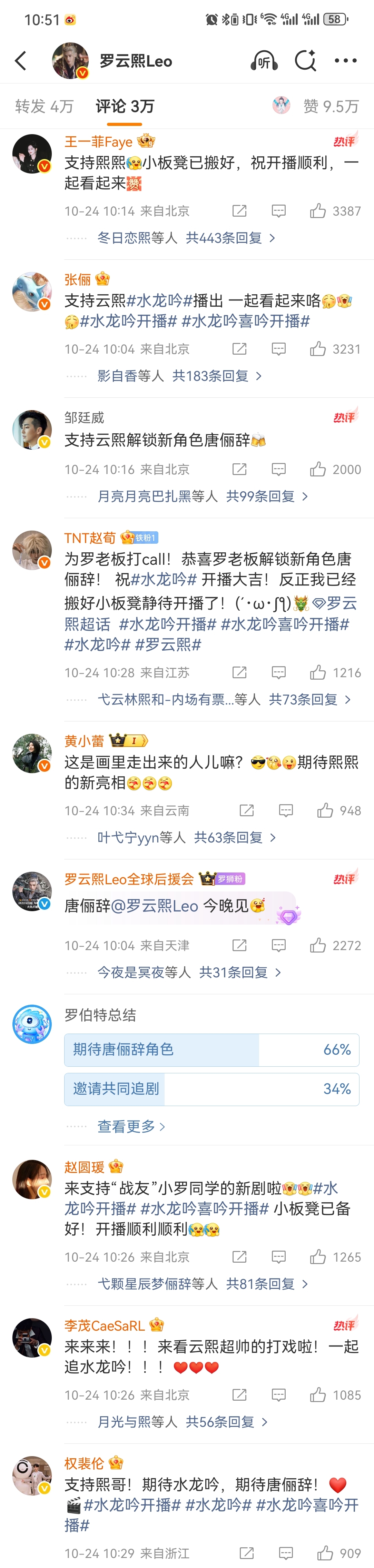374x1568 pixels.
Task: Select the 期待唐俪辞角色 summary option
Action: pos(211,1049)
